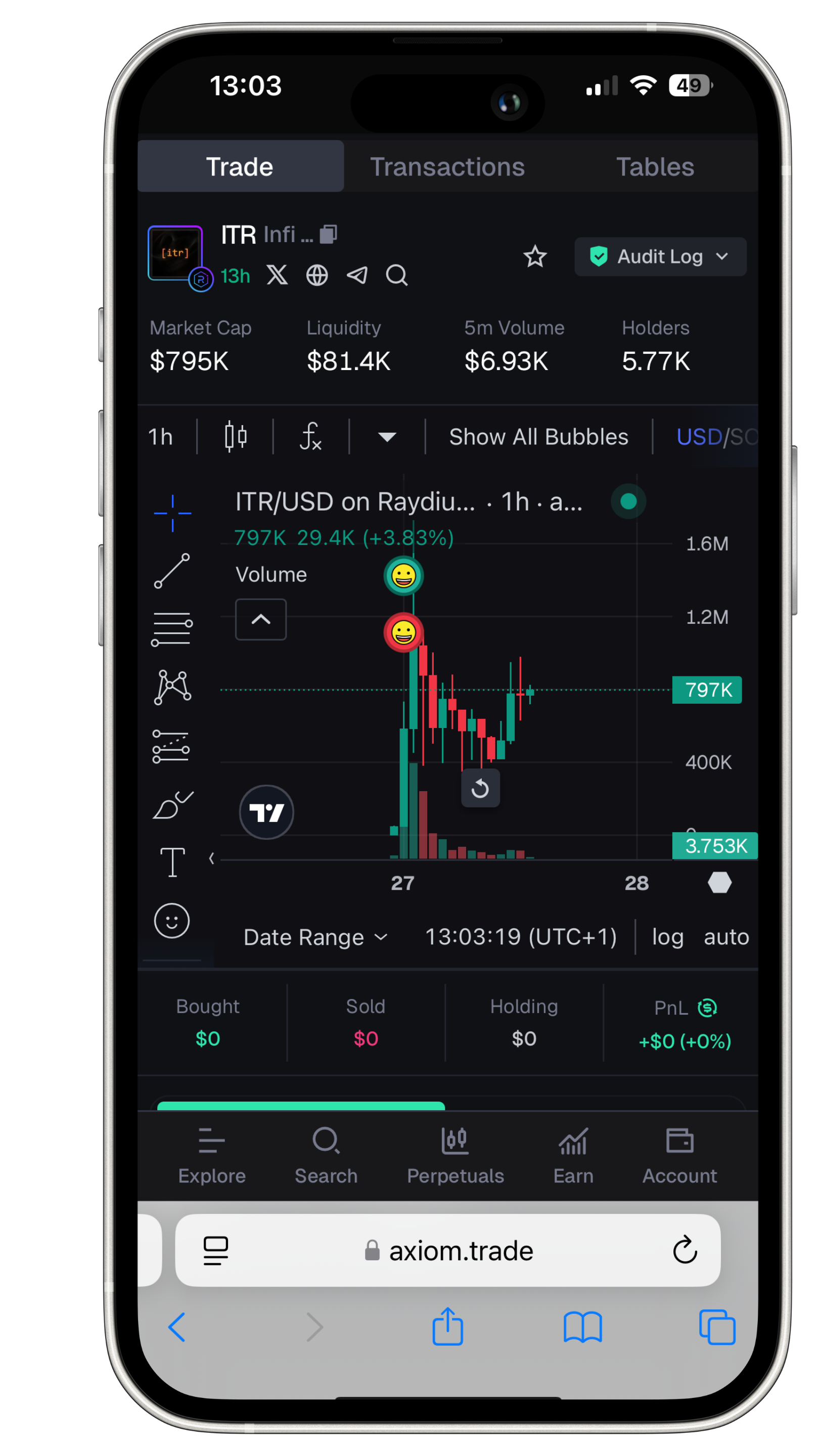
Task: Visit the token website via globe icon
Action: pyautogui.click(x=316, y=275)
